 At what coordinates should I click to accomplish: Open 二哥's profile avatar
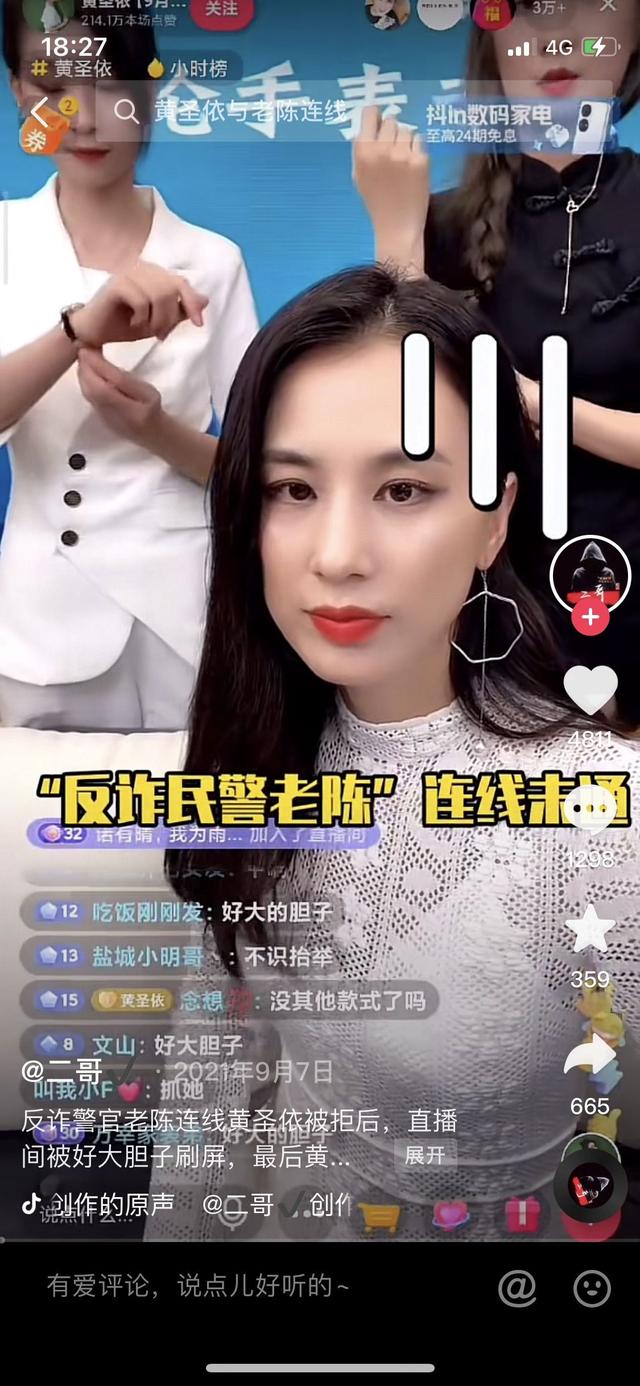(x=590, y=574)
